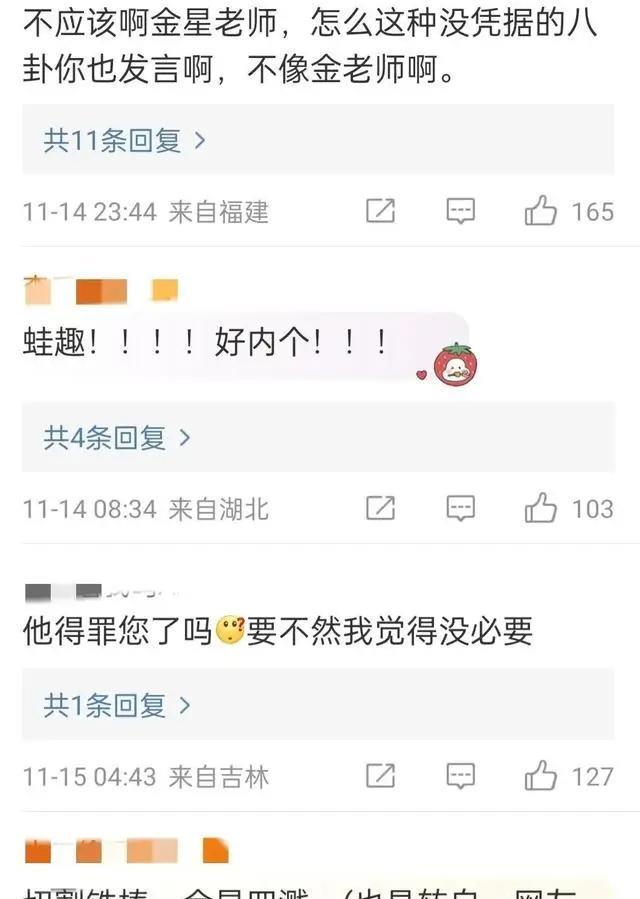Like the 湖北 comment with 103 likes
The height and width of the screenshot is (899, 640).
click(x=541, y=508)
